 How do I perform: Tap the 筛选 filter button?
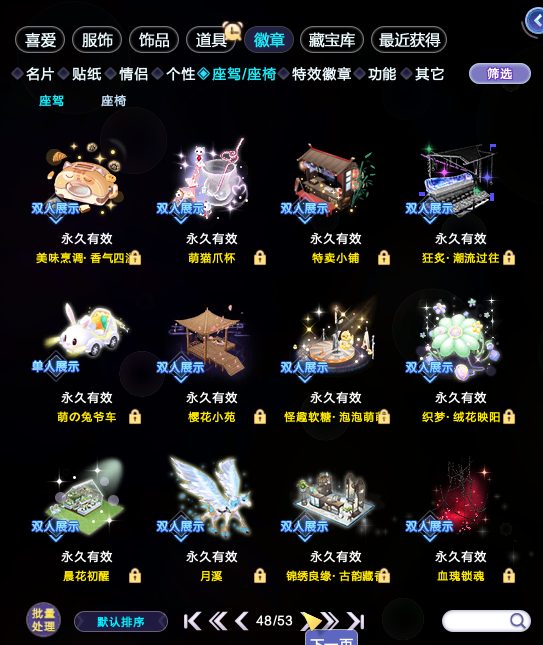click(x=500, y=74)
